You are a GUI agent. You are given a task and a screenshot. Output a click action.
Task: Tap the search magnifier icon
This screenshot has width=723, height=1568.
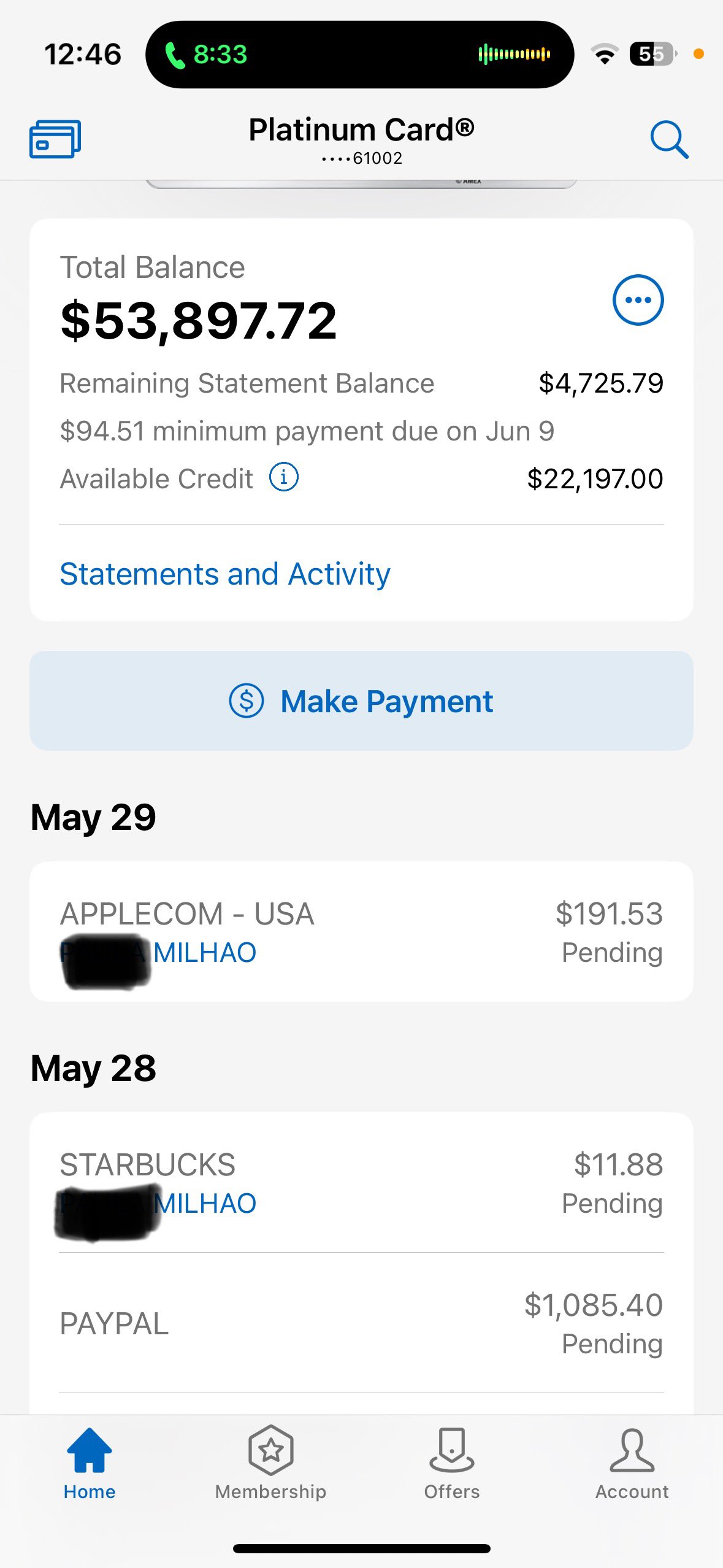(669, 140)
